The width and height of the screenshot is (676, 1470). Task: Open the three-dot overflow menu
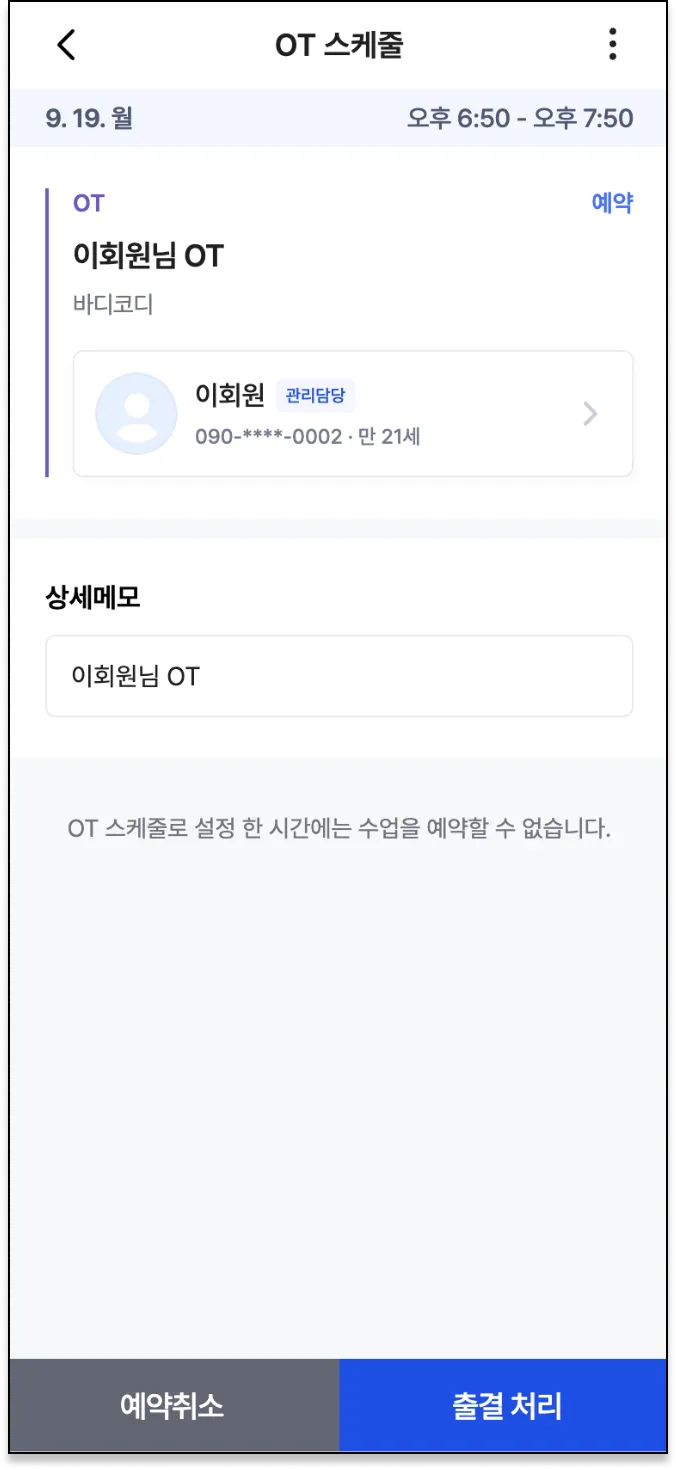[612, 45]
